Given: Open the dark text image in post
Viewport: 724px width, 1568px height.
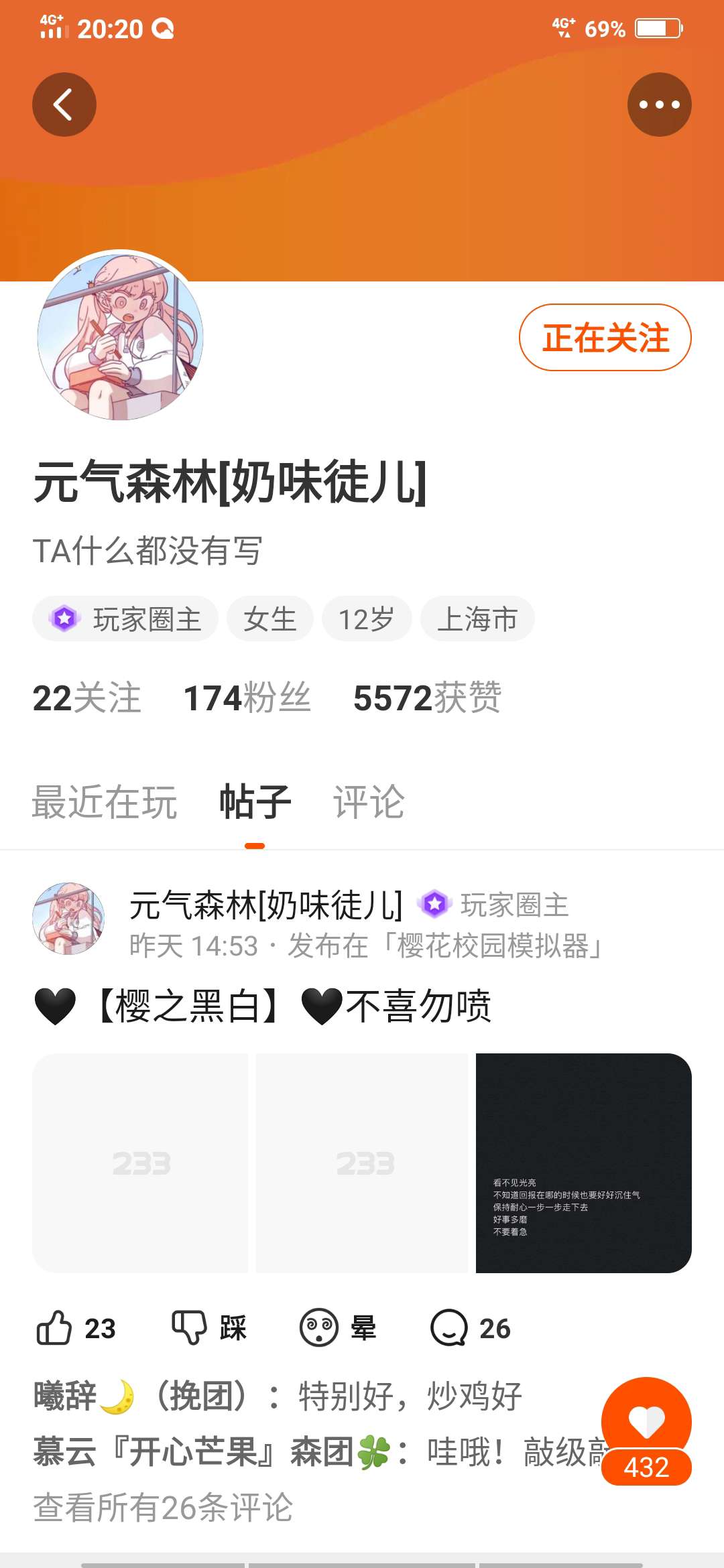Looking at the screenshot, I should [583, 1163].
